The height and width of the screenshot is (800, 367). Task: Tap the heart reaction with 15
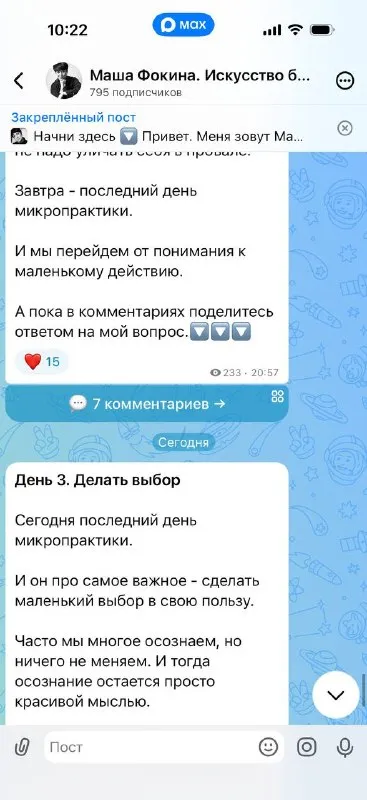[x=42, y=362]
